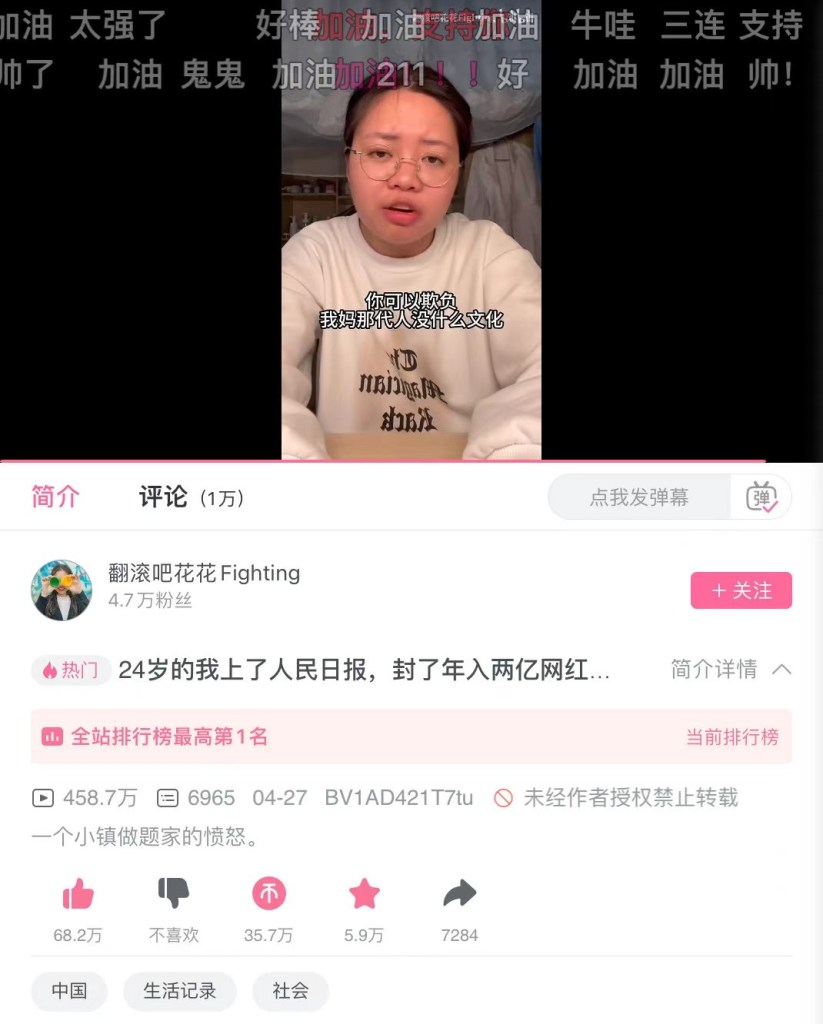This screenshot has height=1024, width=823.
Task: Tap the video player to show controls
Action: pos(411,230)
